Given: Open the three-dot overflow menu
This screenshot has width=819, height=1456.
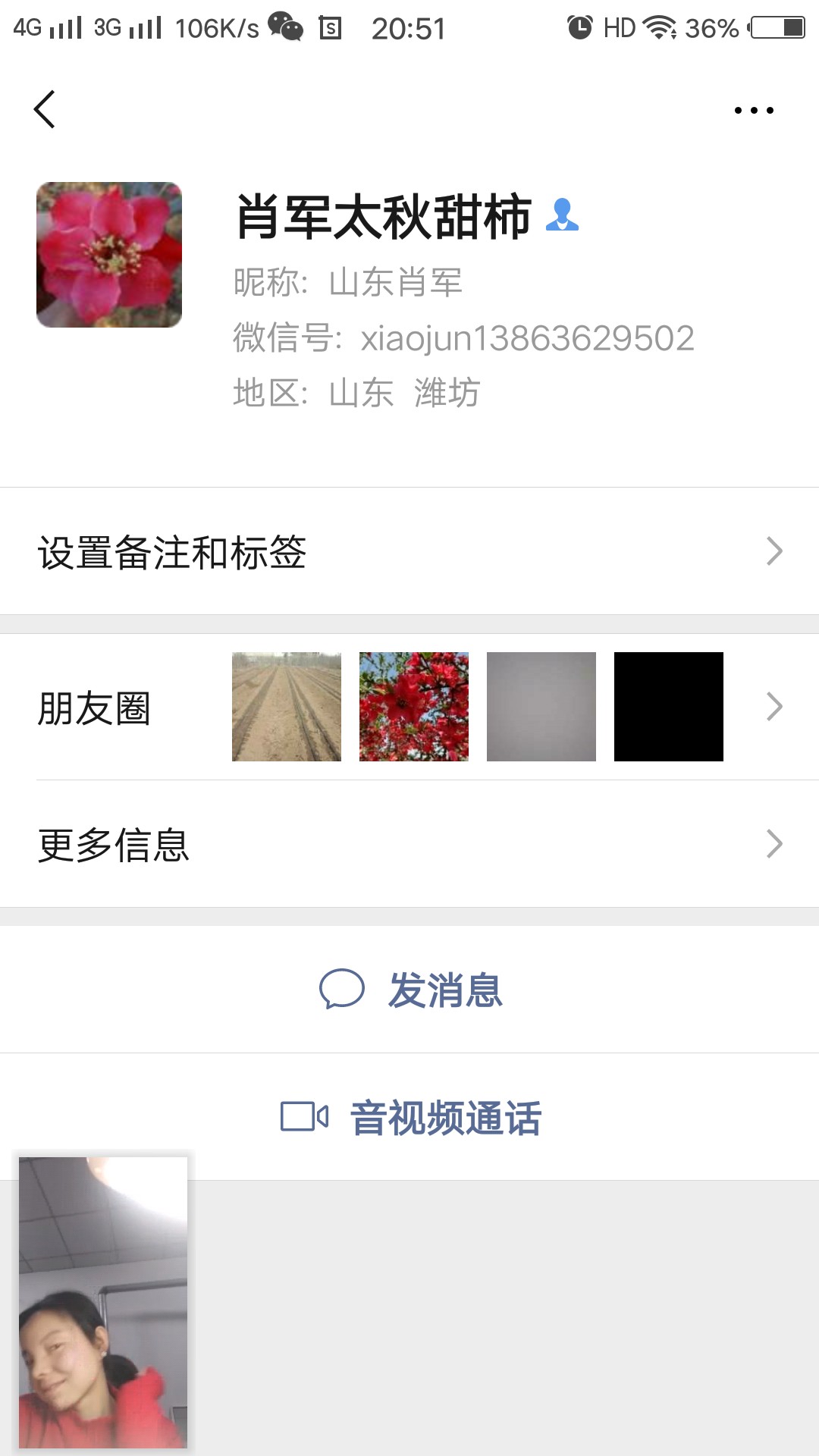Looking at the screenshot, I should (754, 111).
